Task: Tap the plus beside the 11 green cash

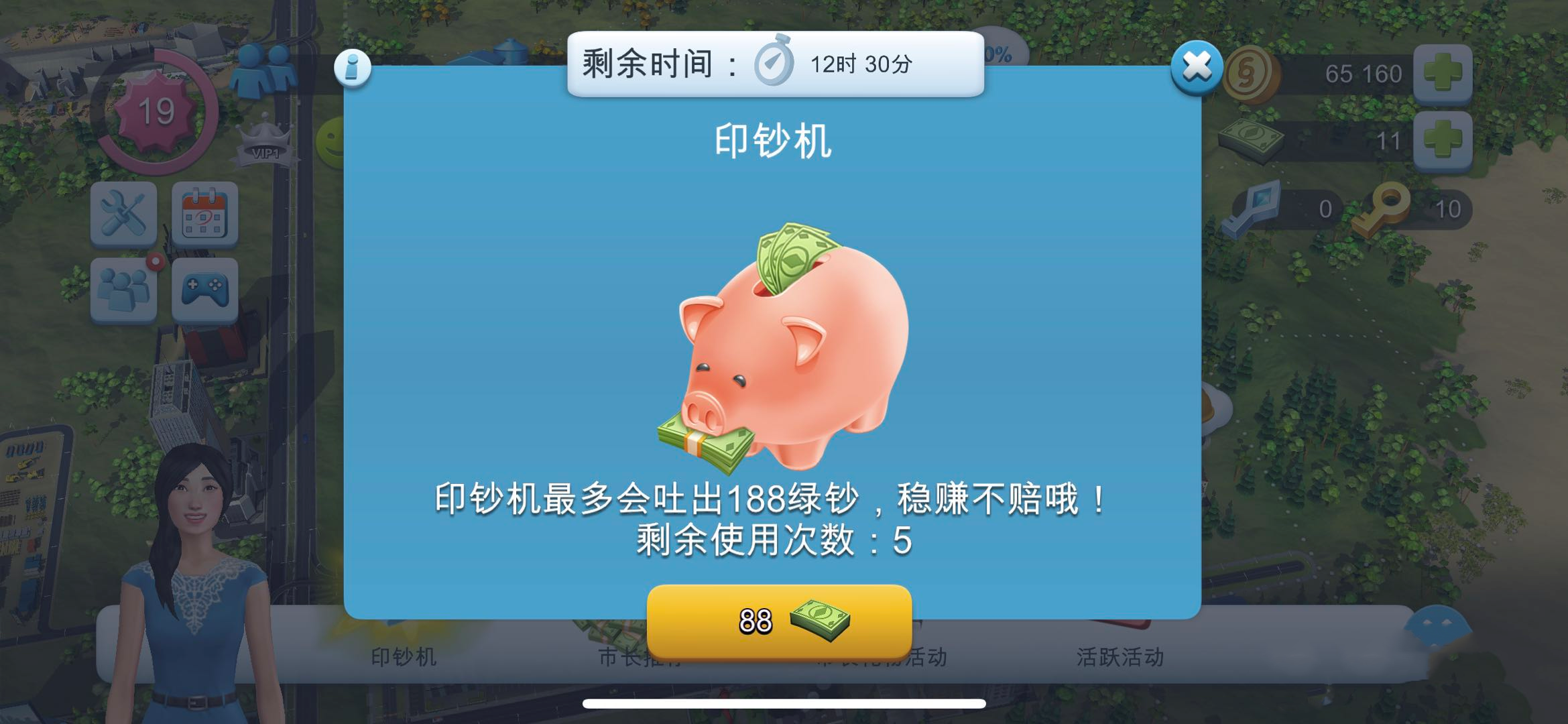Action: [x=1443, y=140]
